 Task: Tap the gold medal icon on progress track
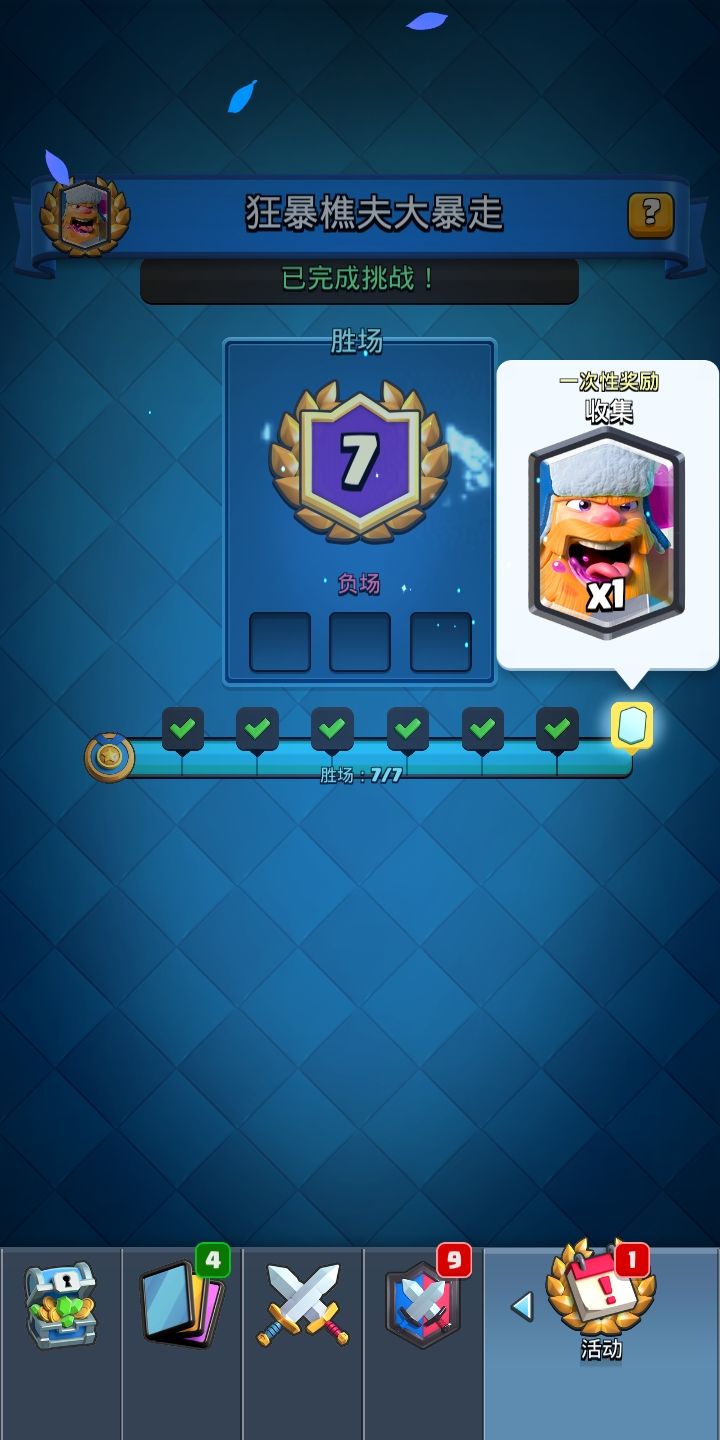(110, 758)
